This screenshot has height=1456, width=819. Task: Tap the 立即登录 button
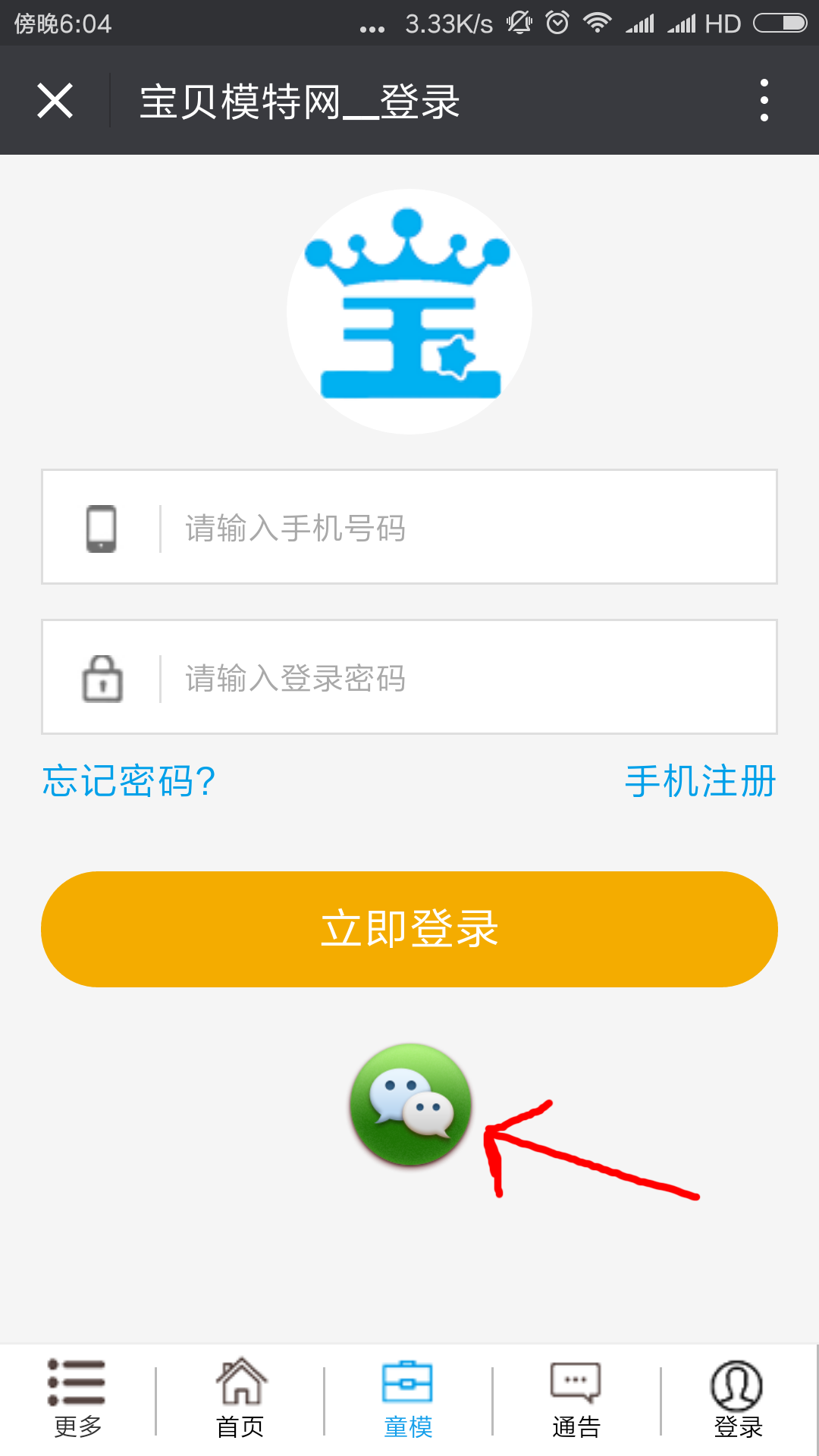(x=409, y=929)
